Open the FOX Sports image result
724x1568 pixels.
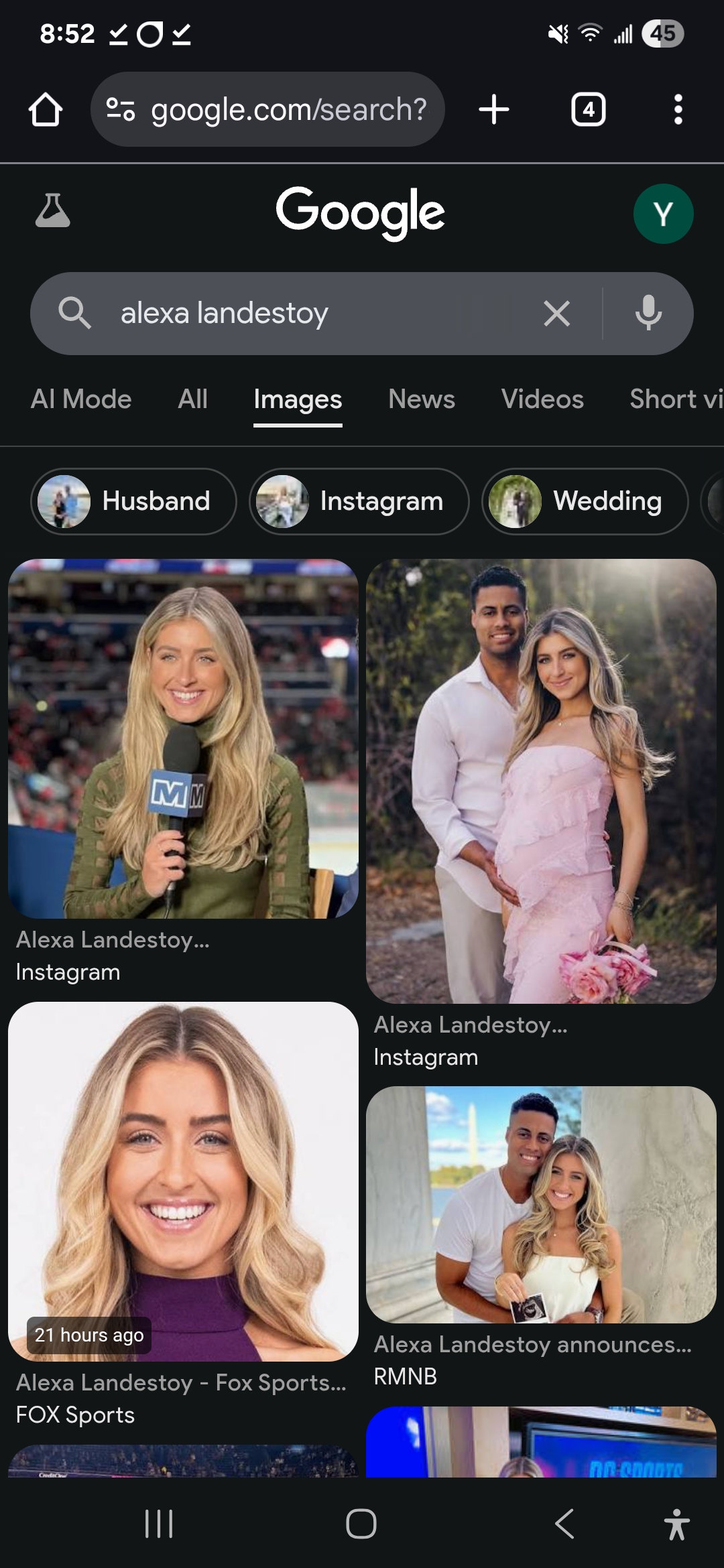point(183,1181)
